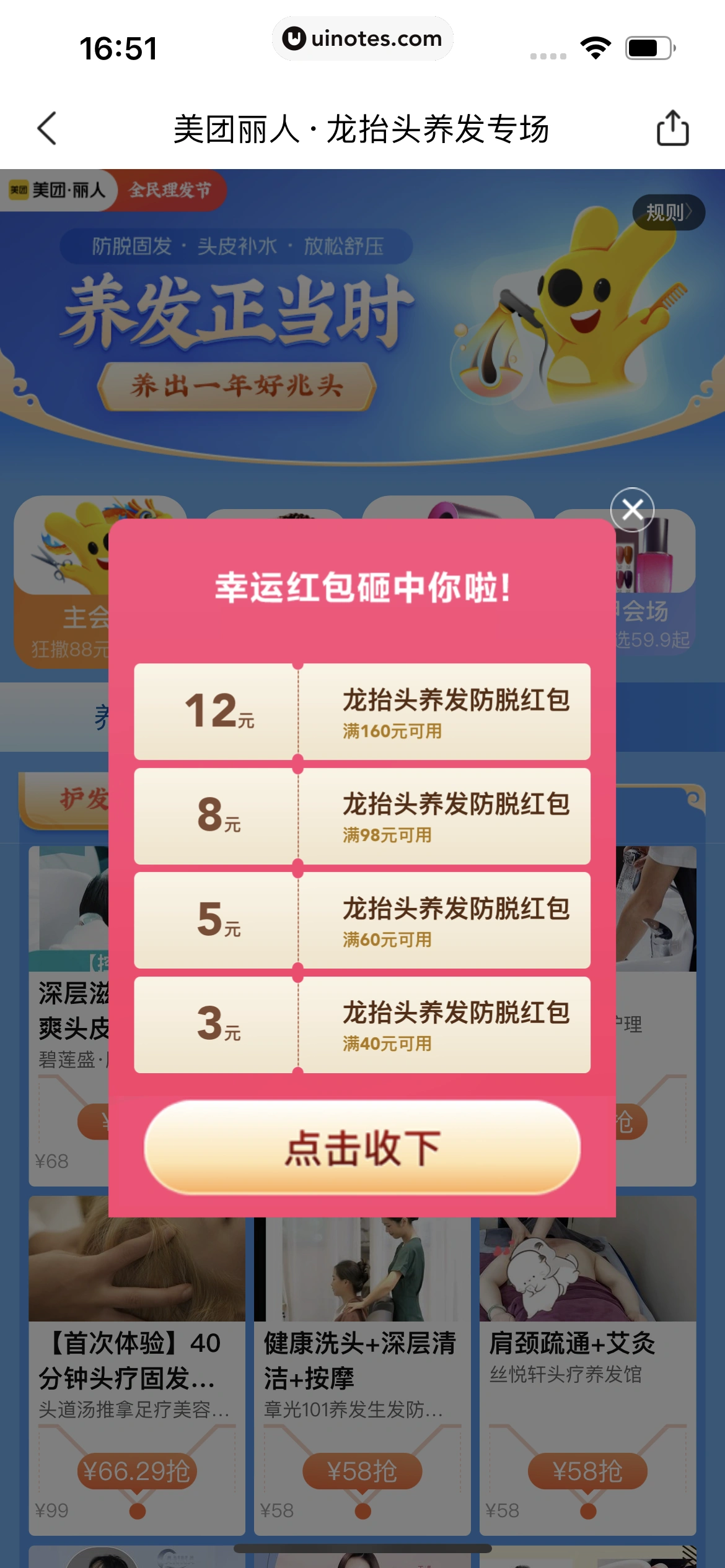Open the uinotes.com pill at the top
Viewport: 725px width, 1568px height.
point(362,38)
